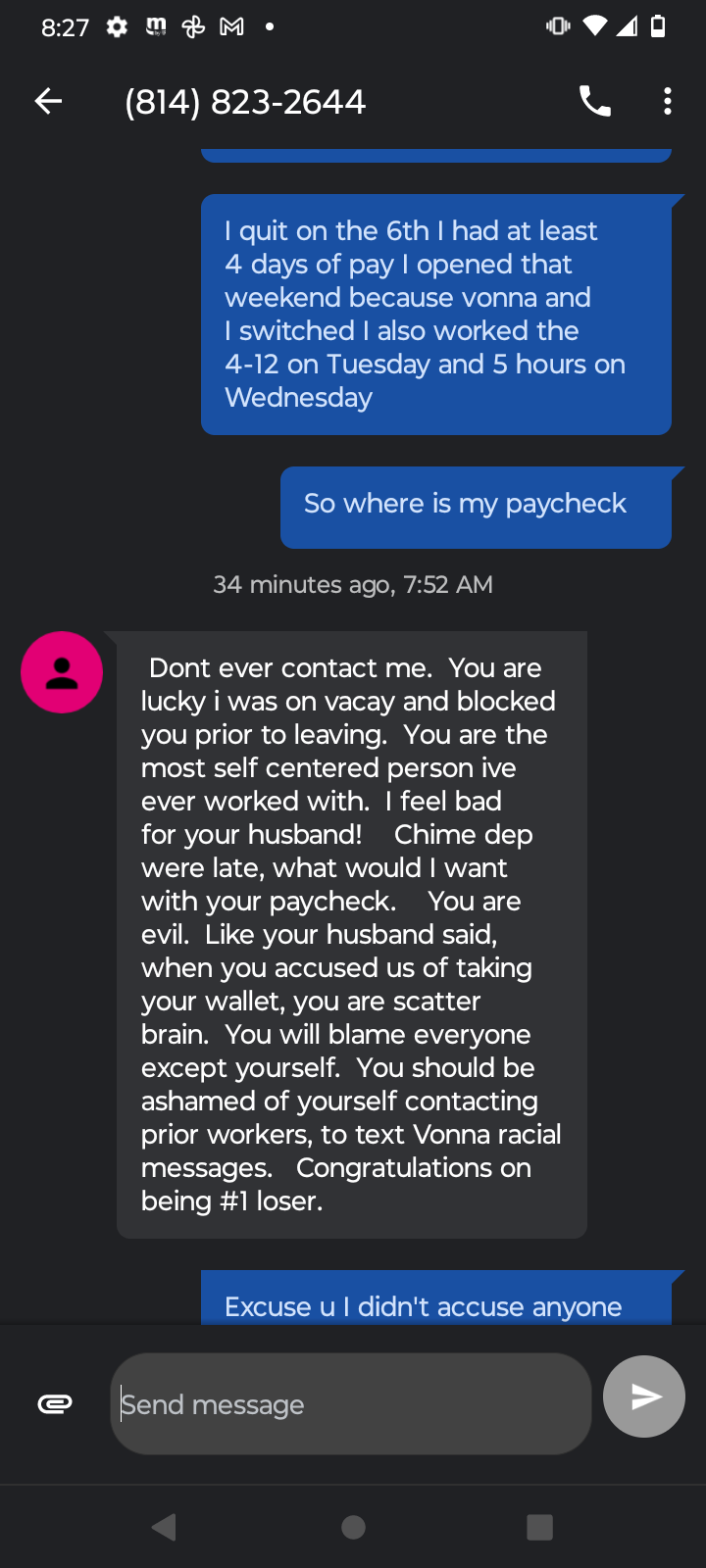Tap the pinwheel notification icon
The width and height of the screenshot is (706, 1568).
(x=192, y=27)
